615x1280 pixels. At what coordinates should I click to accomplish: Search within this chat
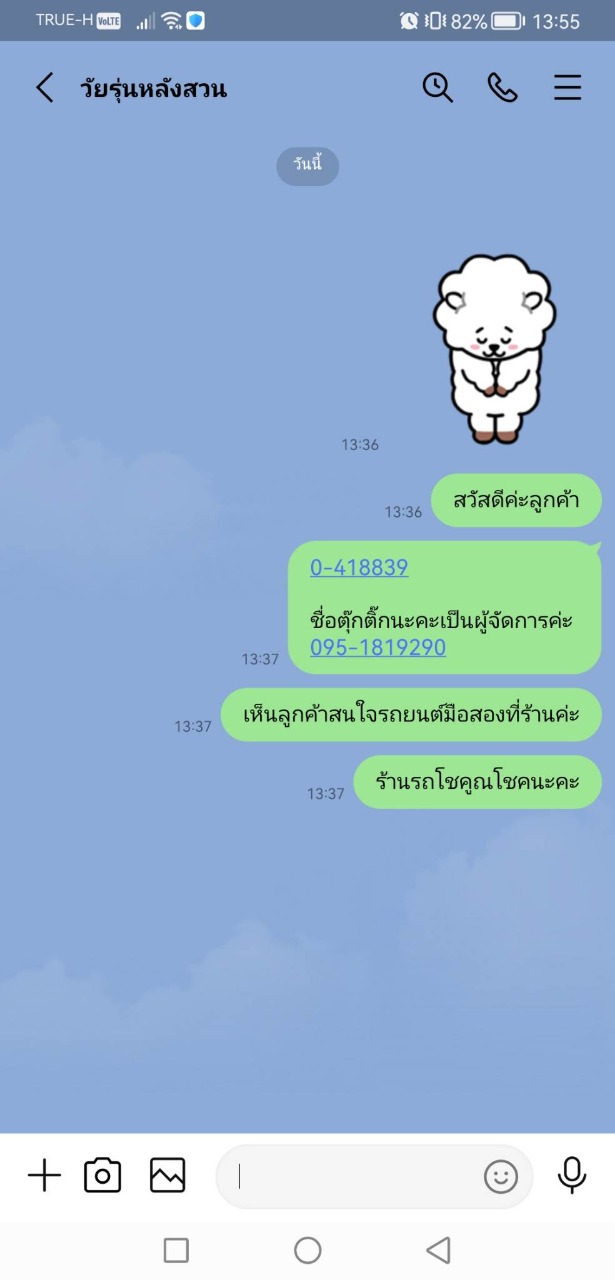438,88
